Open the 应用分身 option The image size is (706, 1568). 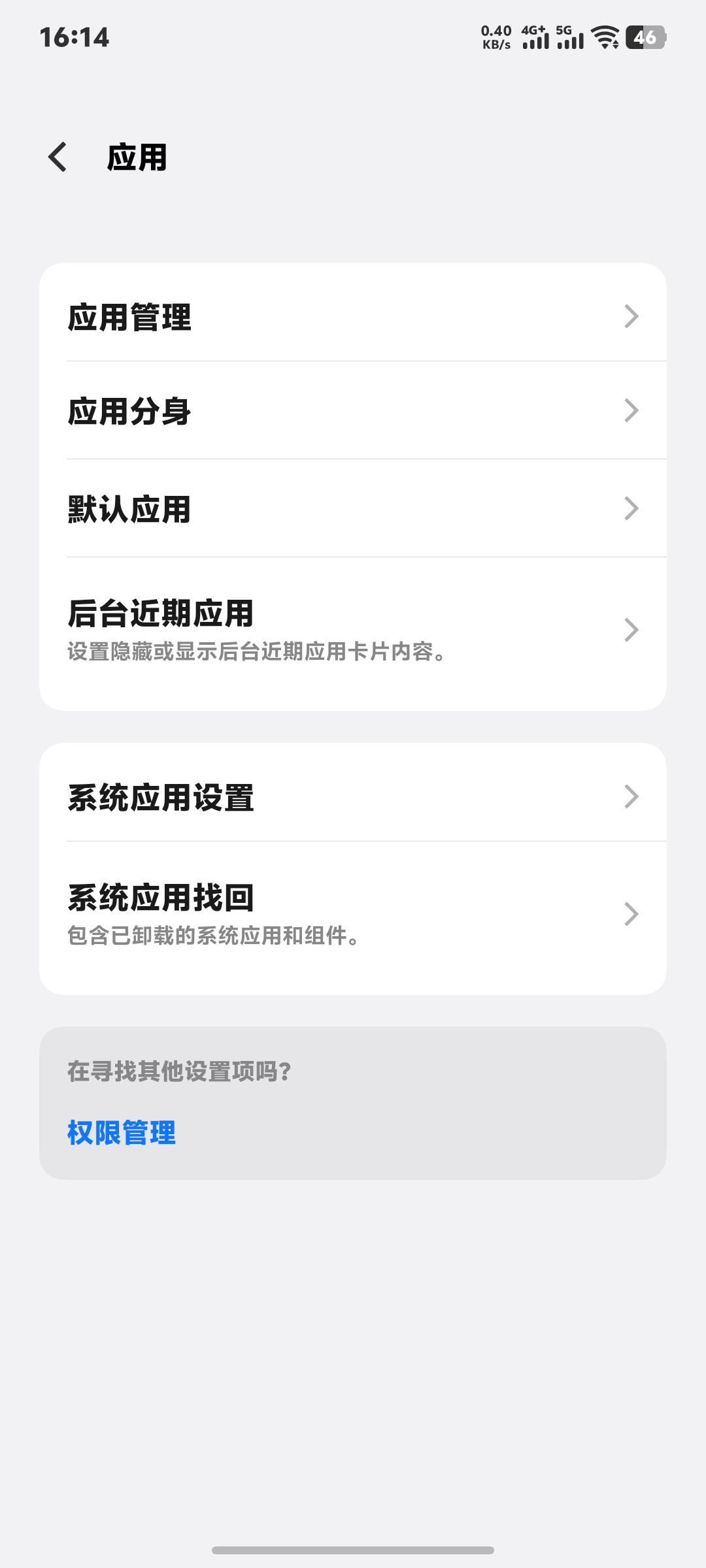click(353, 411)
